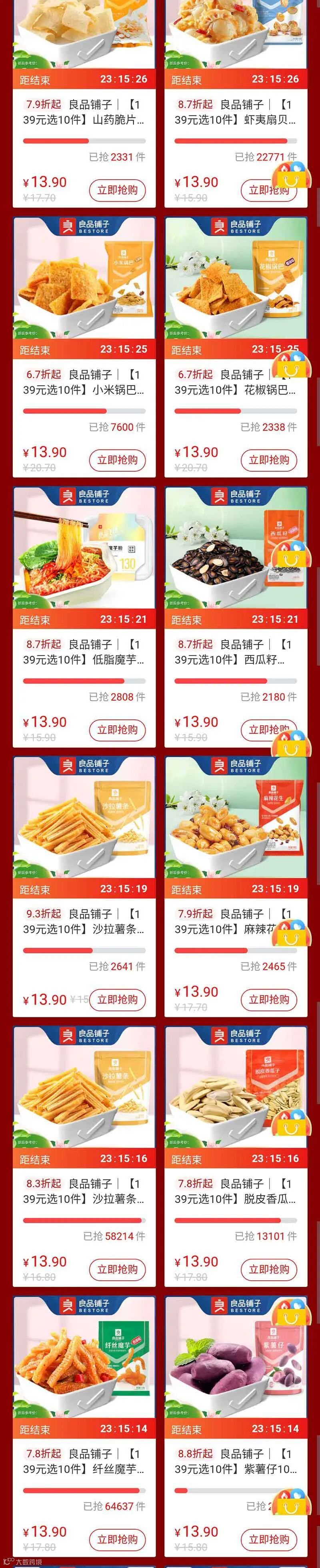Buy the 9.3折 沙拉薯条 now
320x1568 pixels.
117,1000
